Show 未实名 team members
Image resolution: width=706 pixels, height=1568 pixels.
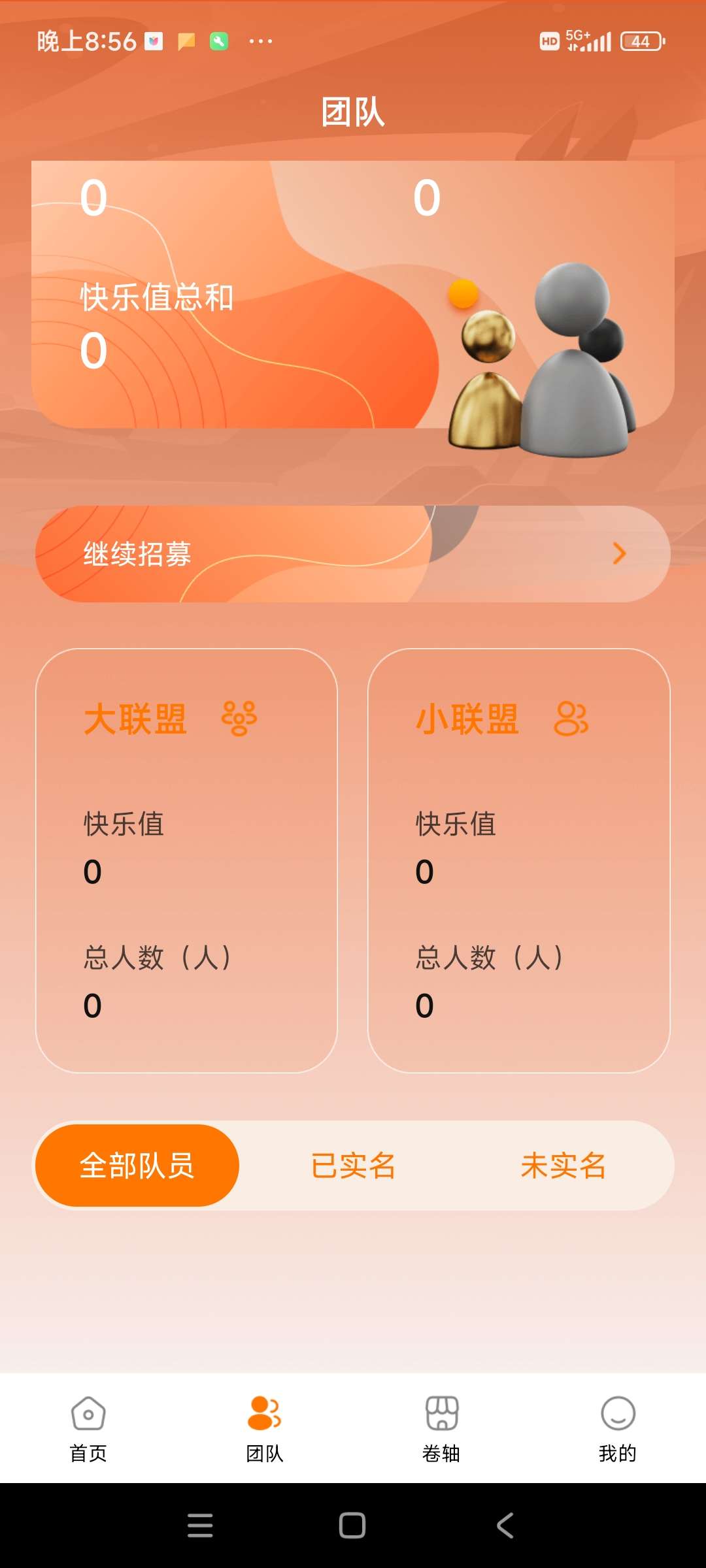tap(563, 1166)
